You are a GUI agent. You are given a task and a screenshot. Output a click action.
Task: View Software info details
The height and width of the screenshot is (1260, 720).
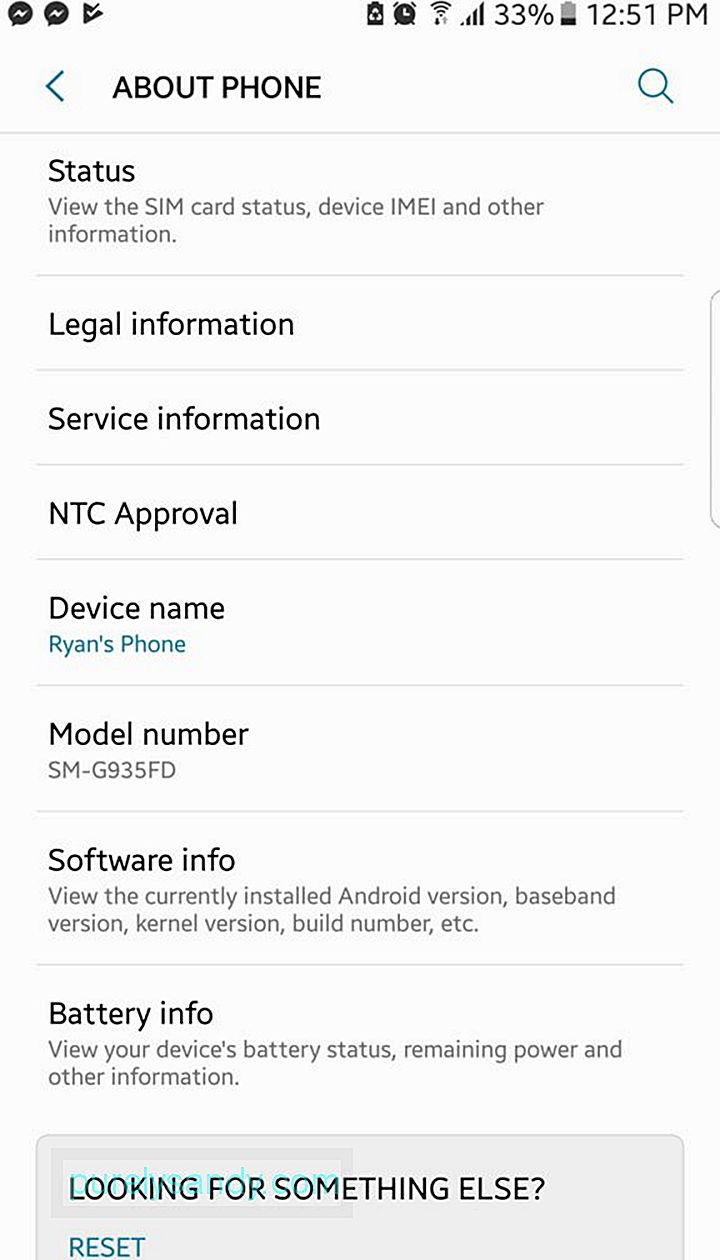coord(360,888)
